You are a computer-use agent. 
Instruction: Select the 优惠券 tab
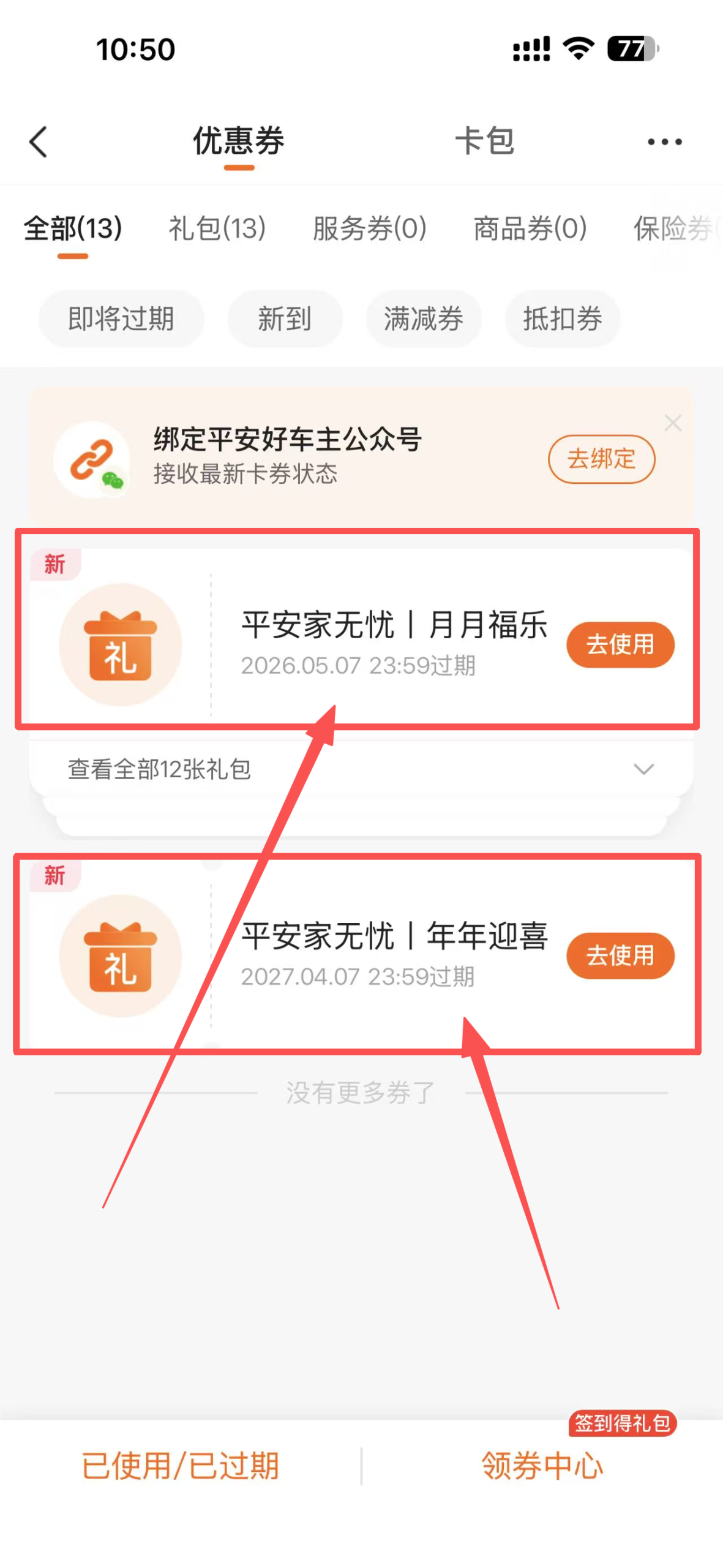coord(238,141)
